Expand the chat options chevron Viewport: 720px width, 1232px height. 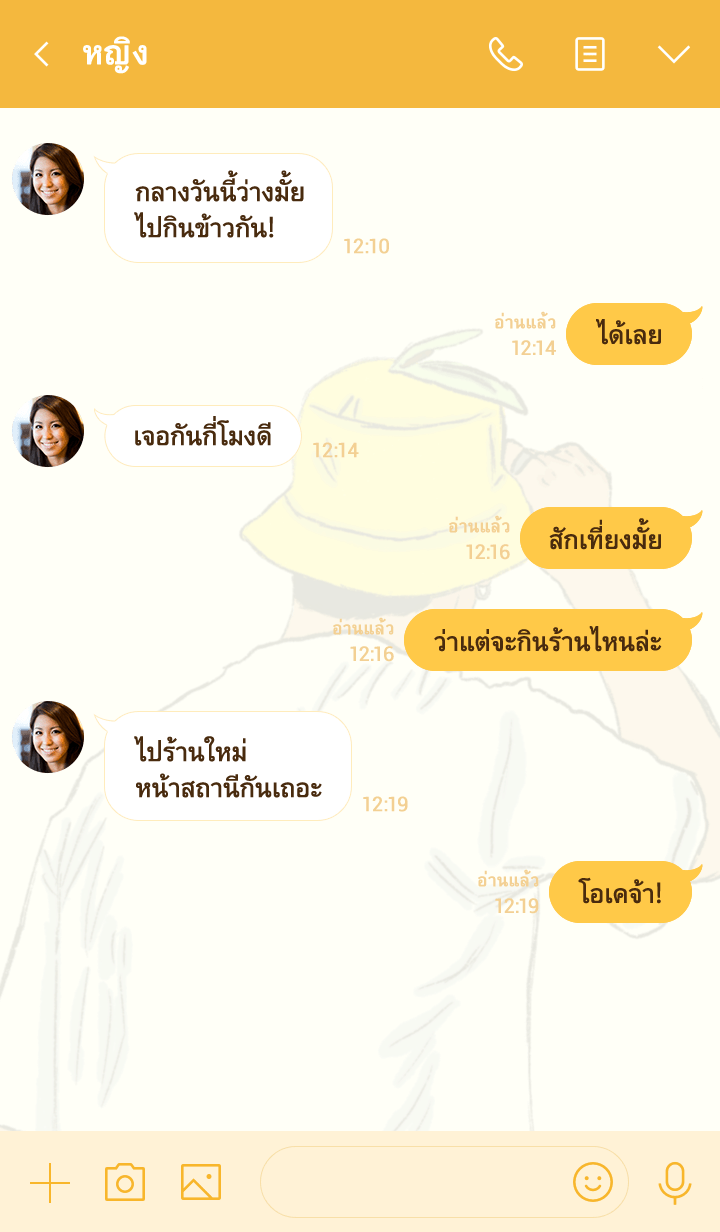tap(674, 54)
